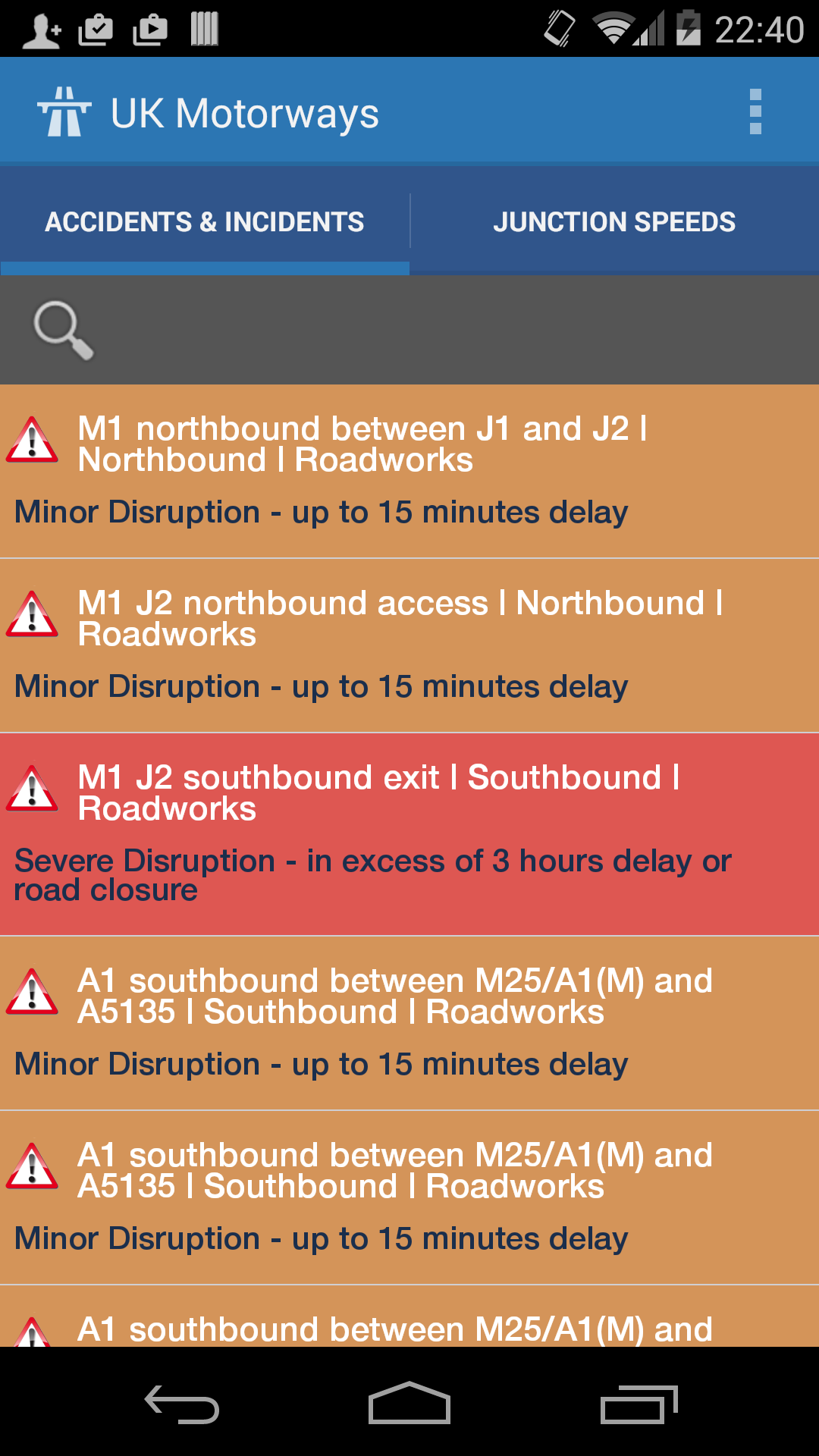Tap the warning icon on the first A1 southbound alert
The height and width of the screenshot is (1456, 819).
click(x=33, y=995)
